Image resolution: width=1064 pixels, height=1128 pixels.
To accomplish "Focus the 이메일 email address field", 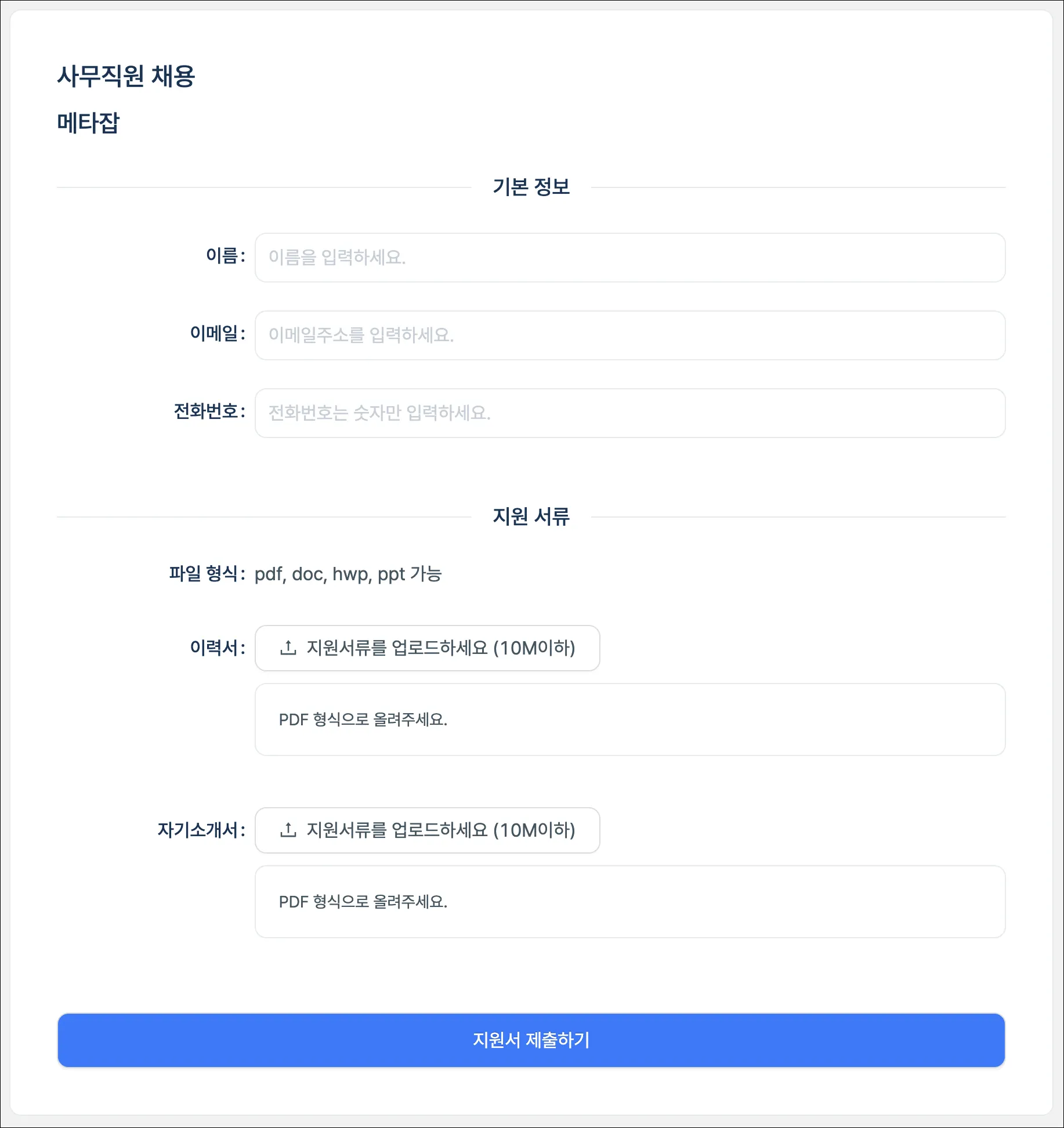I will [x=630, y=335].
